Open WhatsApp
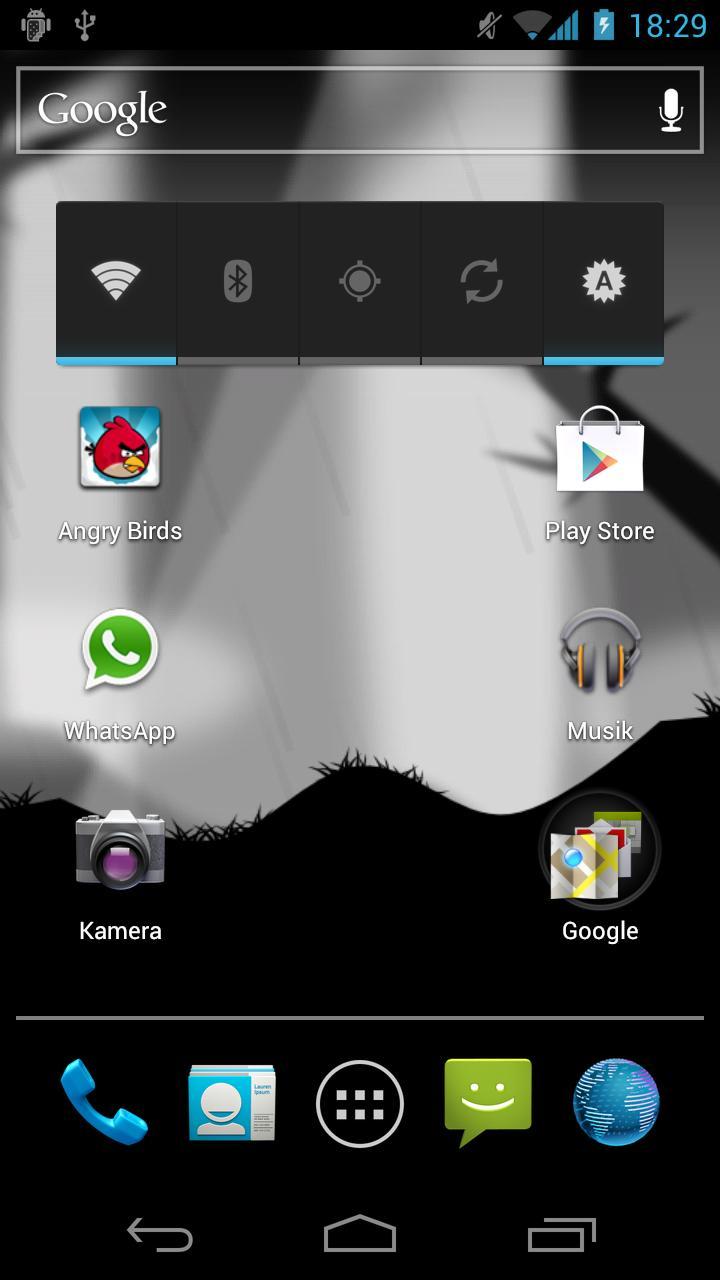The image size is (720, 1280). (x=120, y=650)
